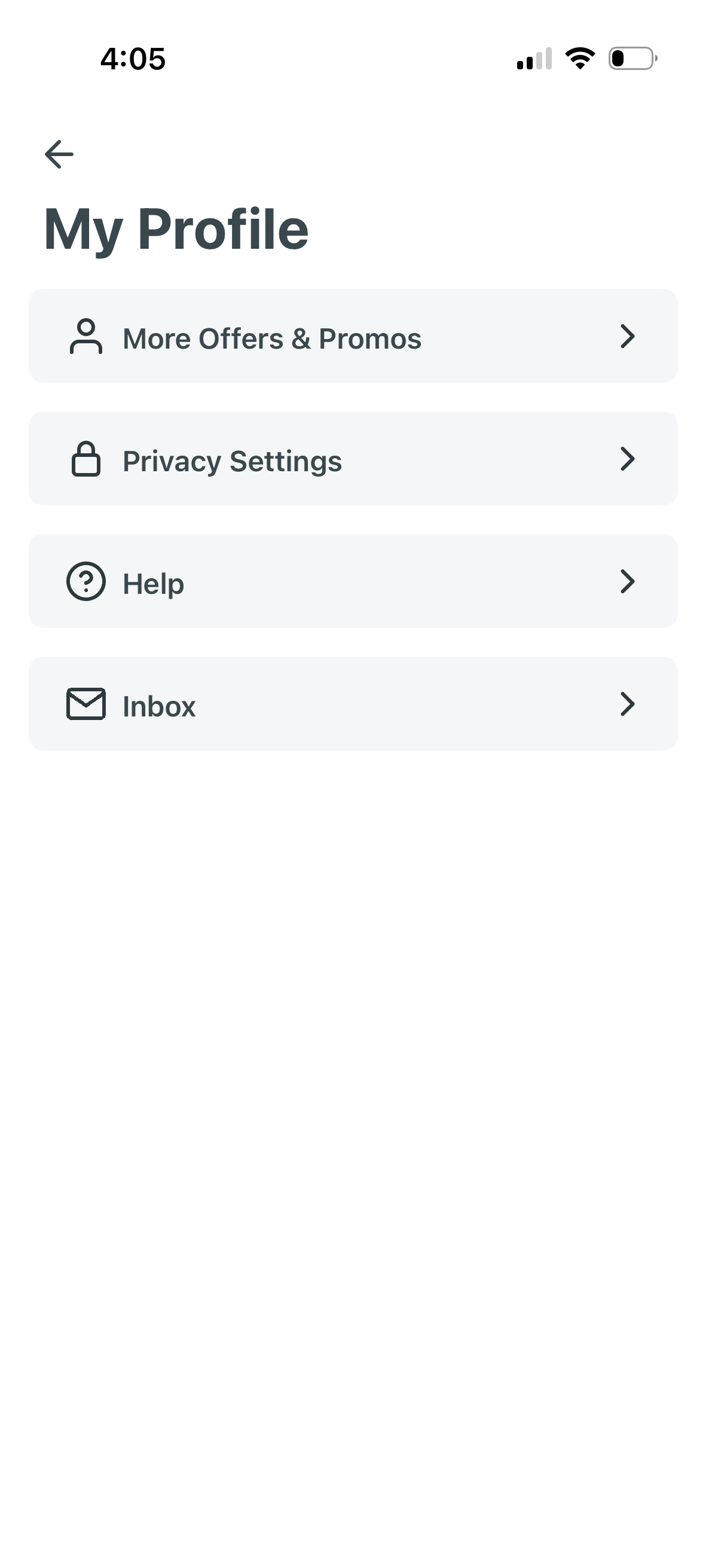
Task: Tap the back arrow at the top
Action: click(59, 154)
